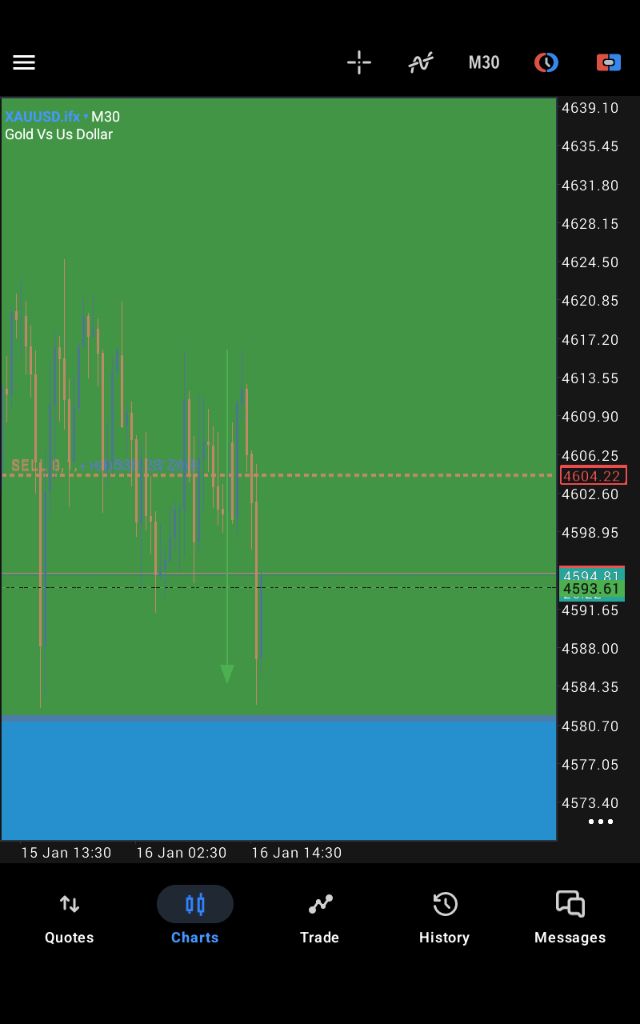Open the three-dot chart options
The image size is (640, 1024).
point(600,822)
